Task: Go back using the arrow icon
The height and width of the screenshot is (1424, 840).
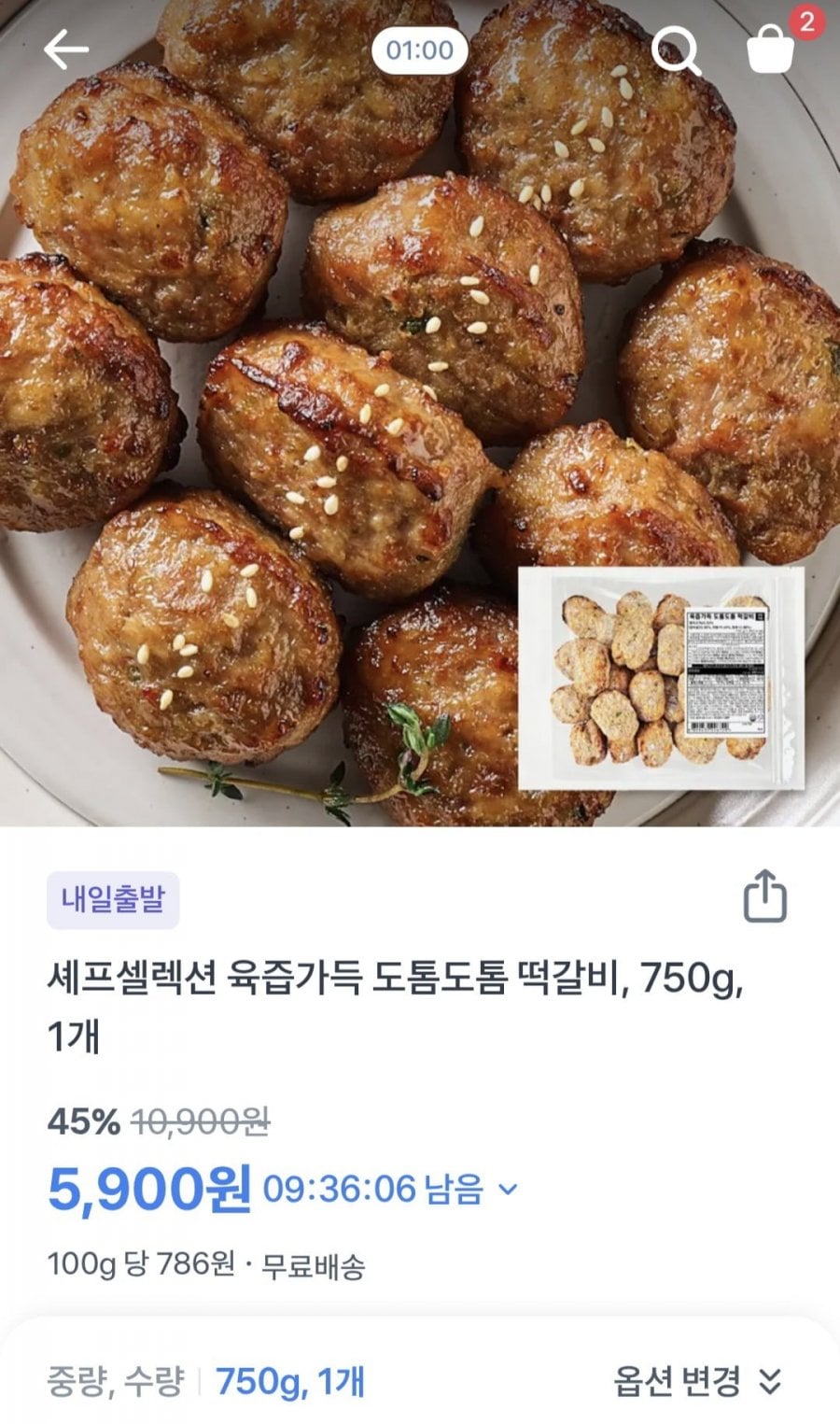Action: pyautogui.click(x=66, y=50)
